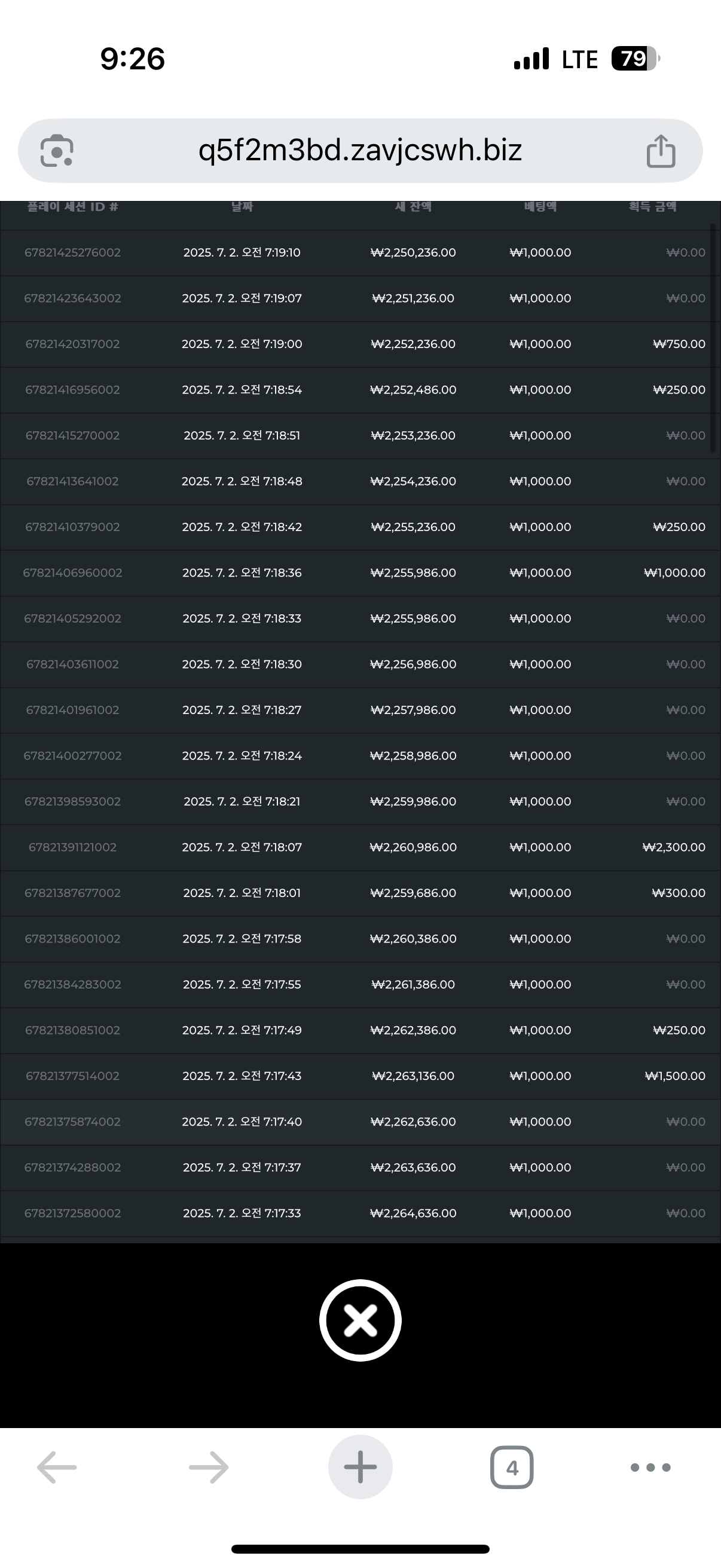Open a new tab
The image size is (721, 1568).
(x=360, y=1468)
